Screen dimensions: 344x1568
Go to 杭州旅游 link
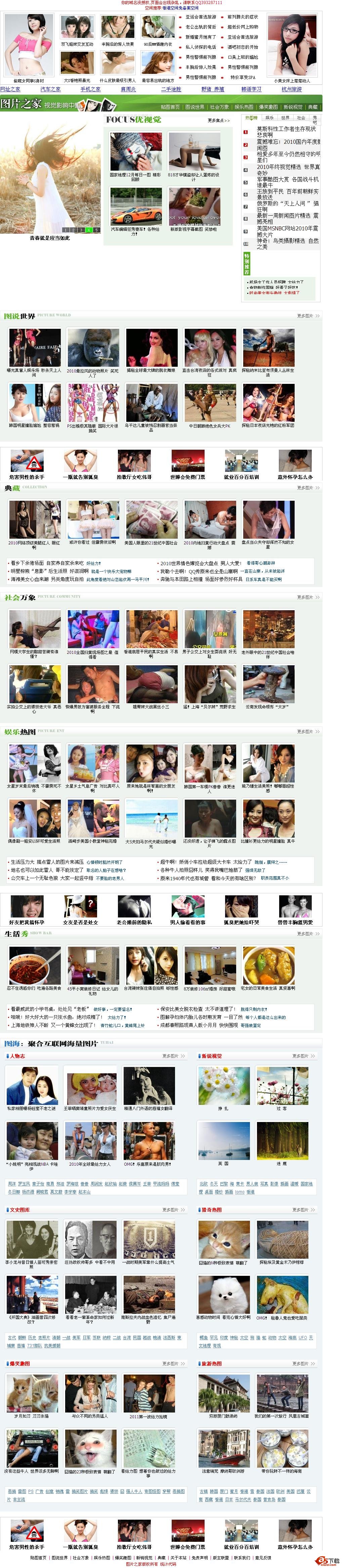(292, 89)
